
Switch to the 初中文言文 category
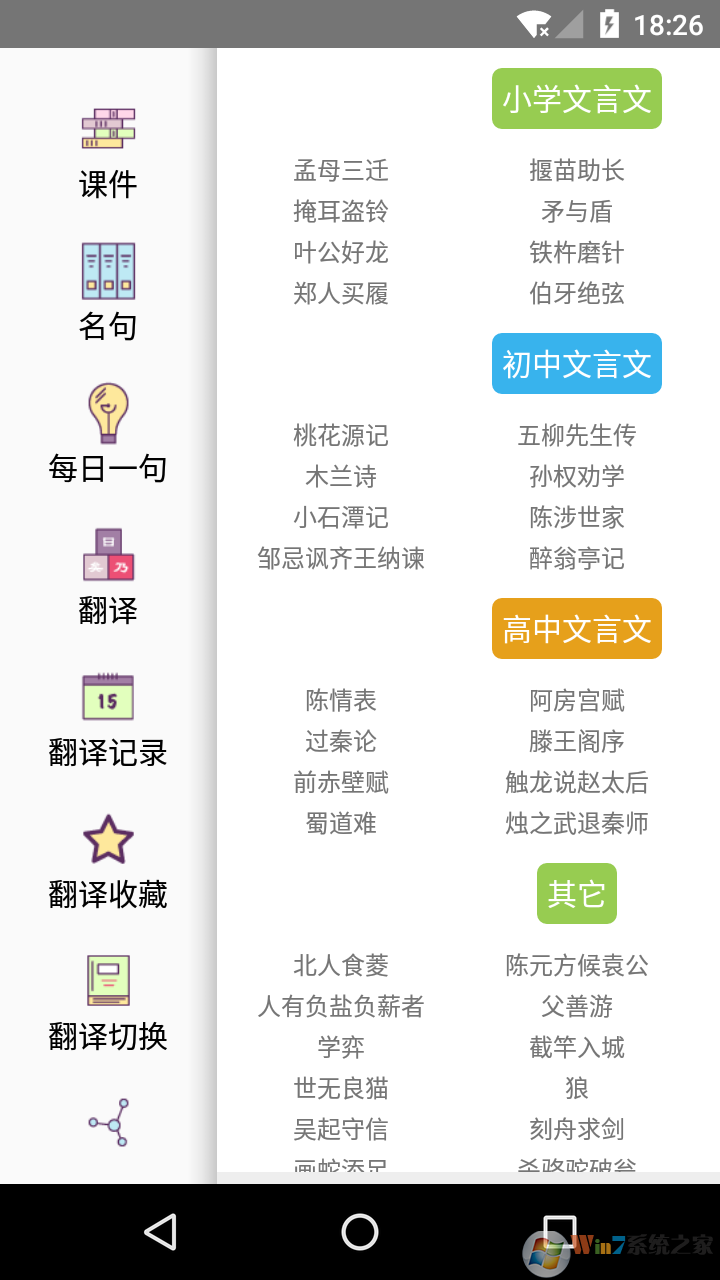click(576, 363)
